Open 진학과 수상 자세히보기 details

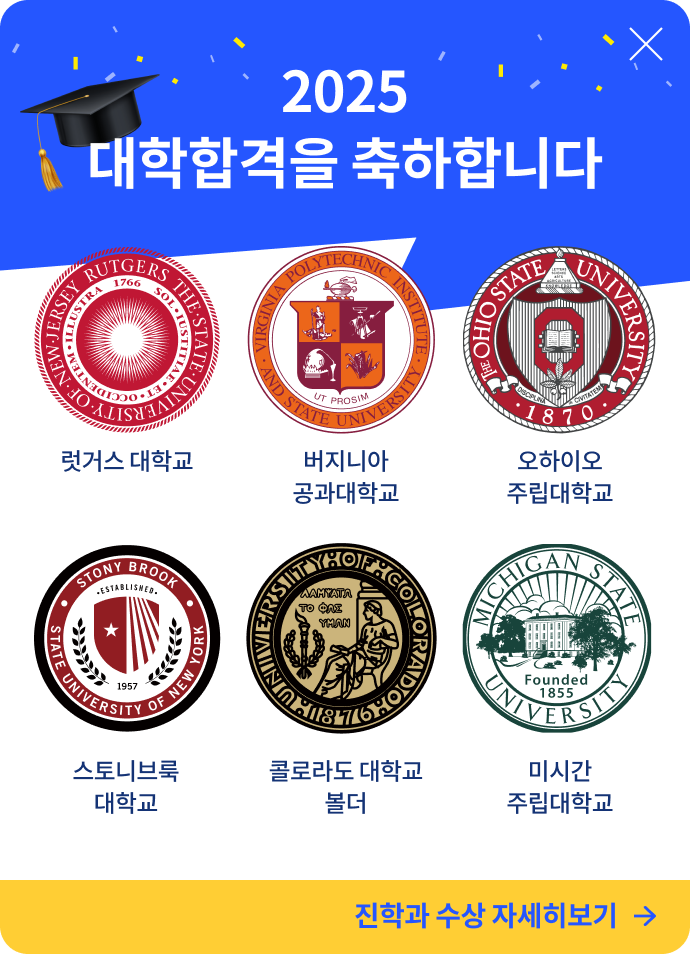pyautogui.click(x=505, y=915)
